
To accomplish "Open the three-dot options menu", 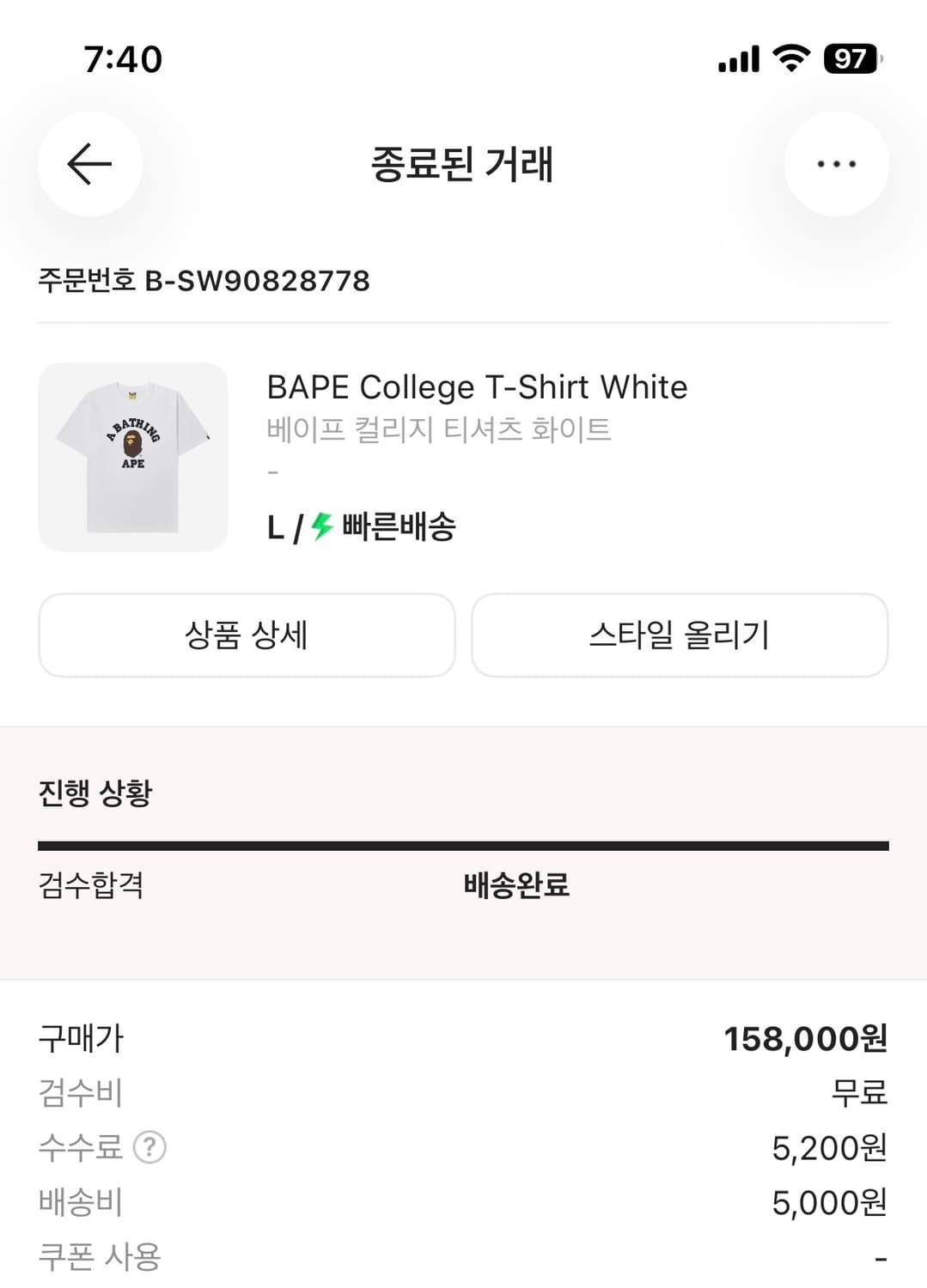I will [x=836, y=163].
